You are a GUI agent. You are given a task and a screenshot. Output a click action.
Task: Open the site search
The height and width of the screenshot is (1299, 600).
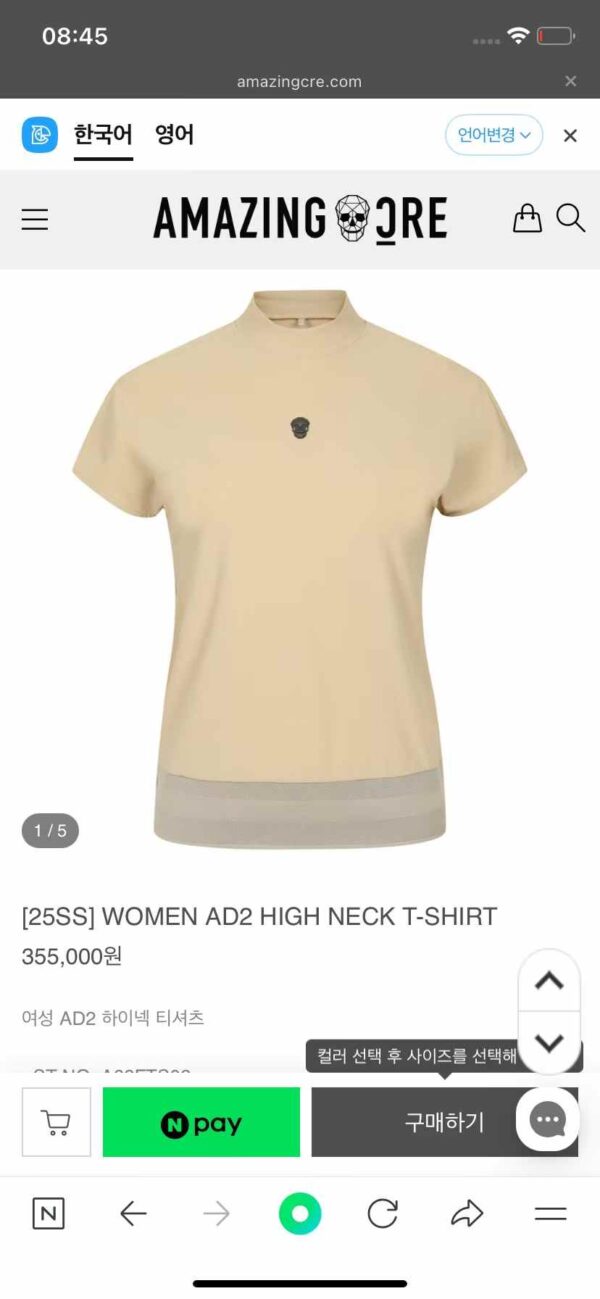tap(570, 218)
